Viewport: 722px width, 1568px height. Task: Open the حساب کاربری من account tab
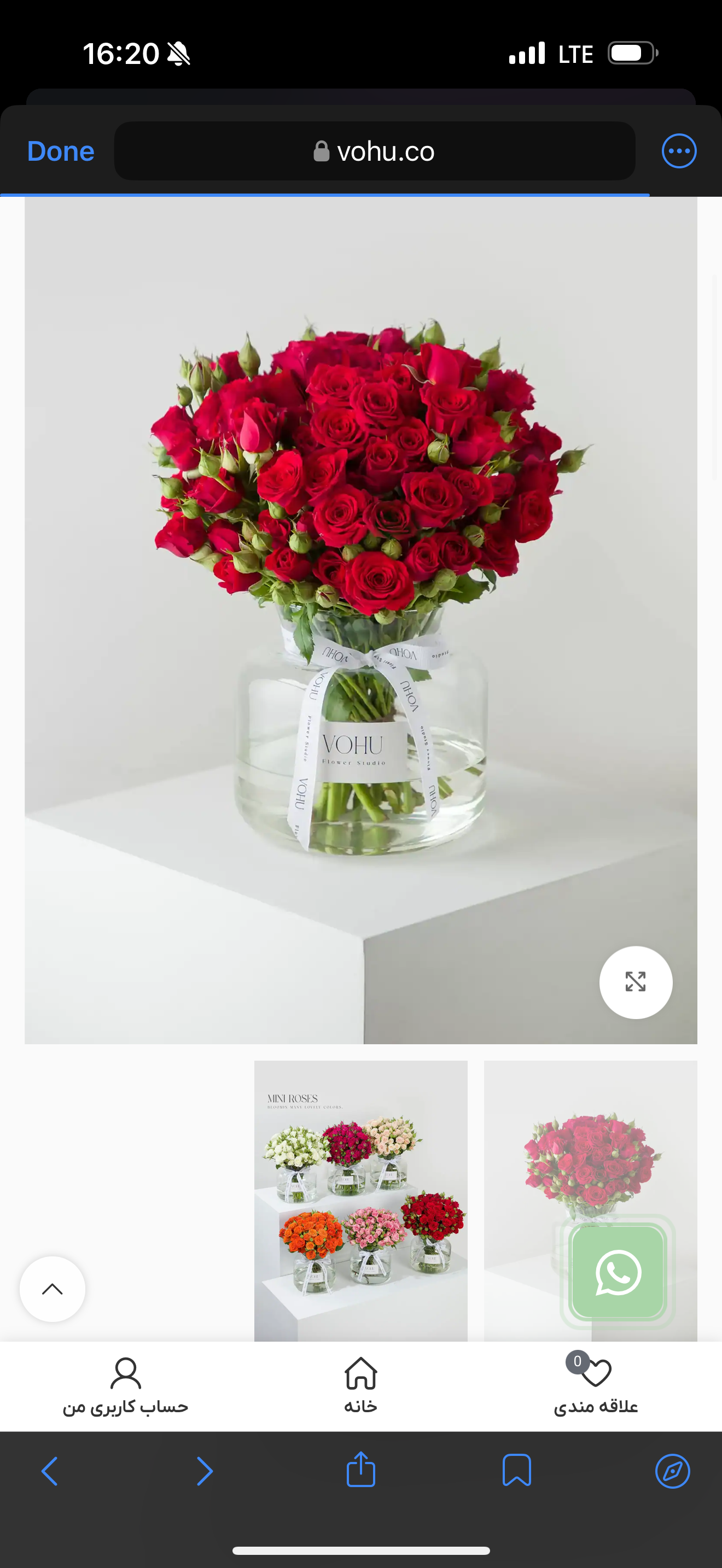tap(125, 1386)
